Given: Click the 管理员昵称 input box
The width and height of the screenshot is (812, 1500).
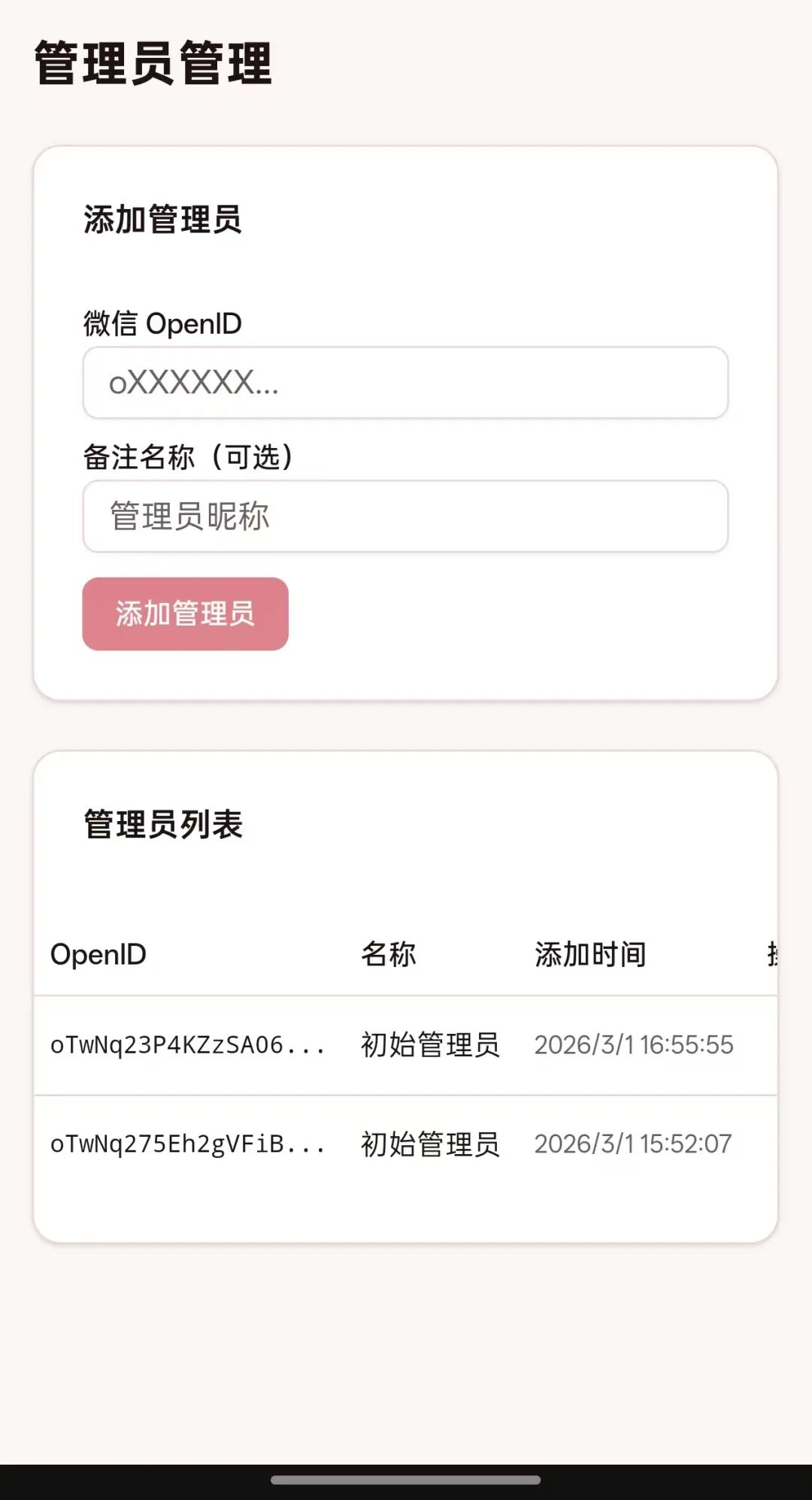Looking at the screenshot, I should coord(406,516).
